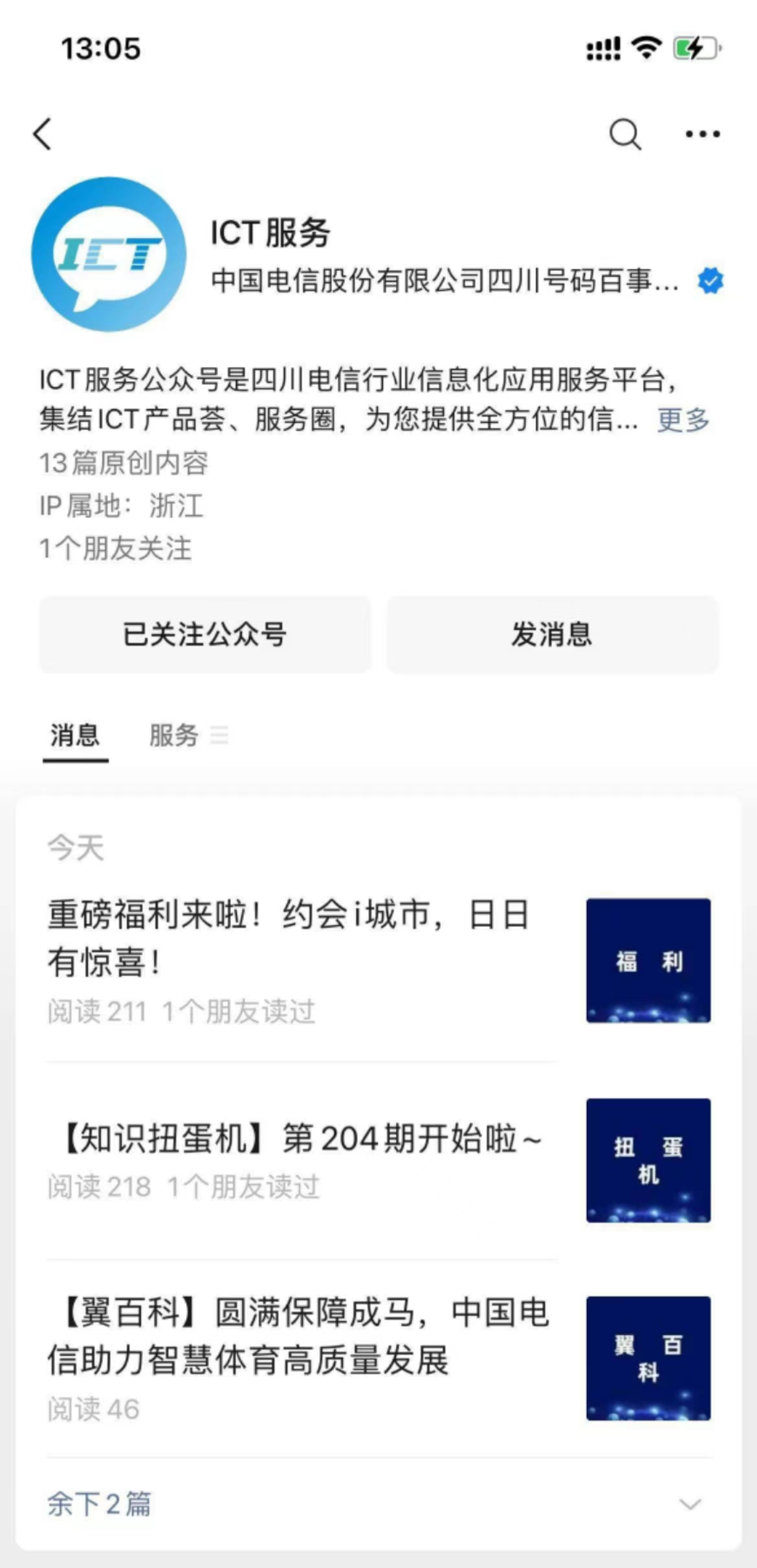The height and width of the screenshot is (1568, 757).
Task: Open the ICT服务 profile avatar
Action: tap(109, 254)
